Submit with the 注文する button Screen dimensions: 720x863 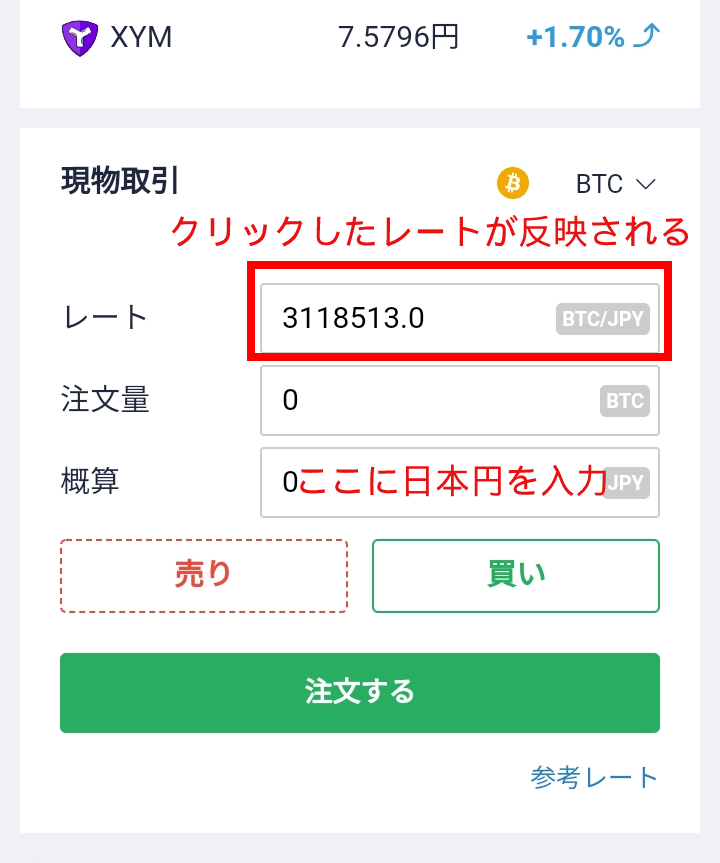(360, 692)
